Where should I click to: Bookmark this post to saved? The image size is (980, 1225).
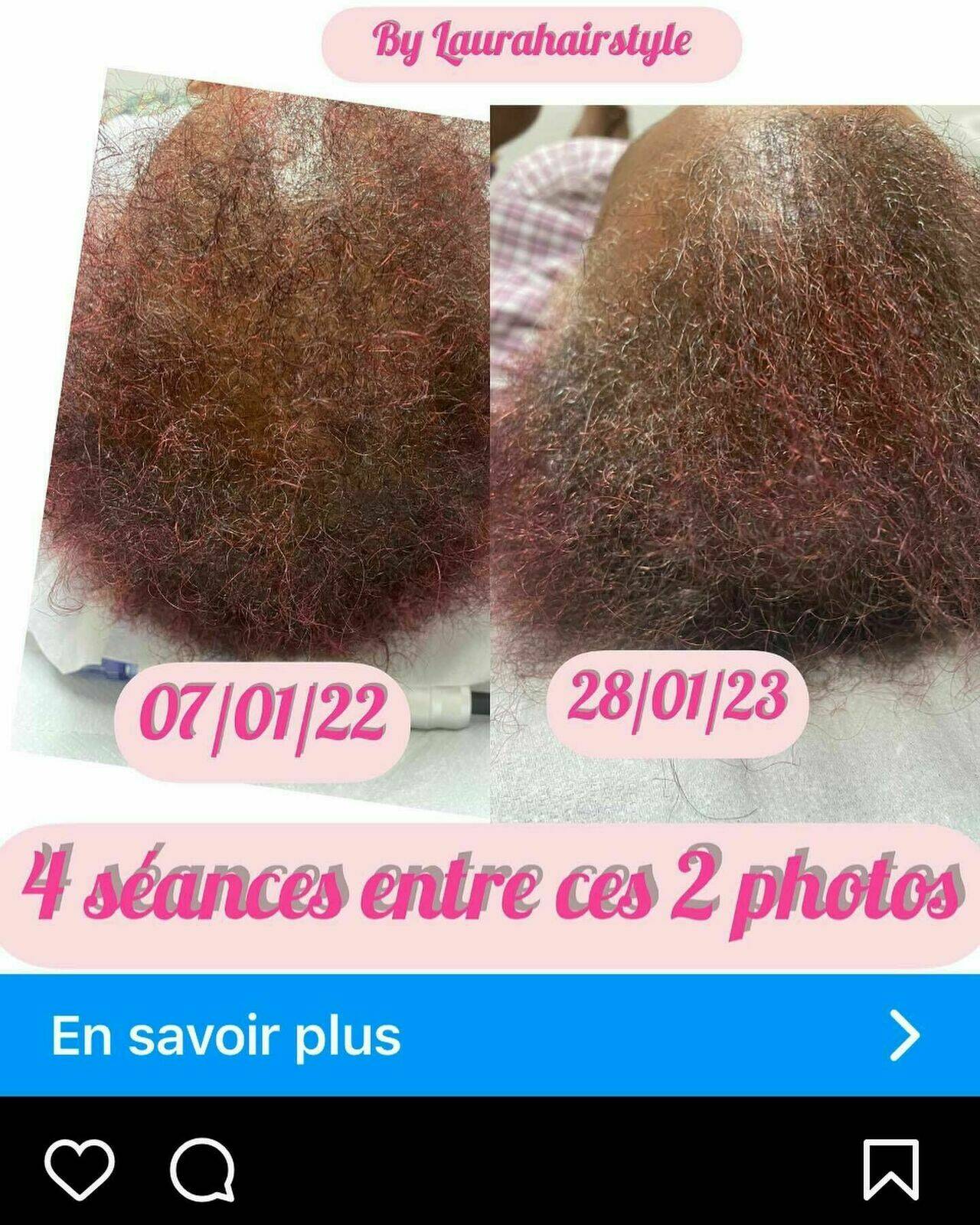890,1169
